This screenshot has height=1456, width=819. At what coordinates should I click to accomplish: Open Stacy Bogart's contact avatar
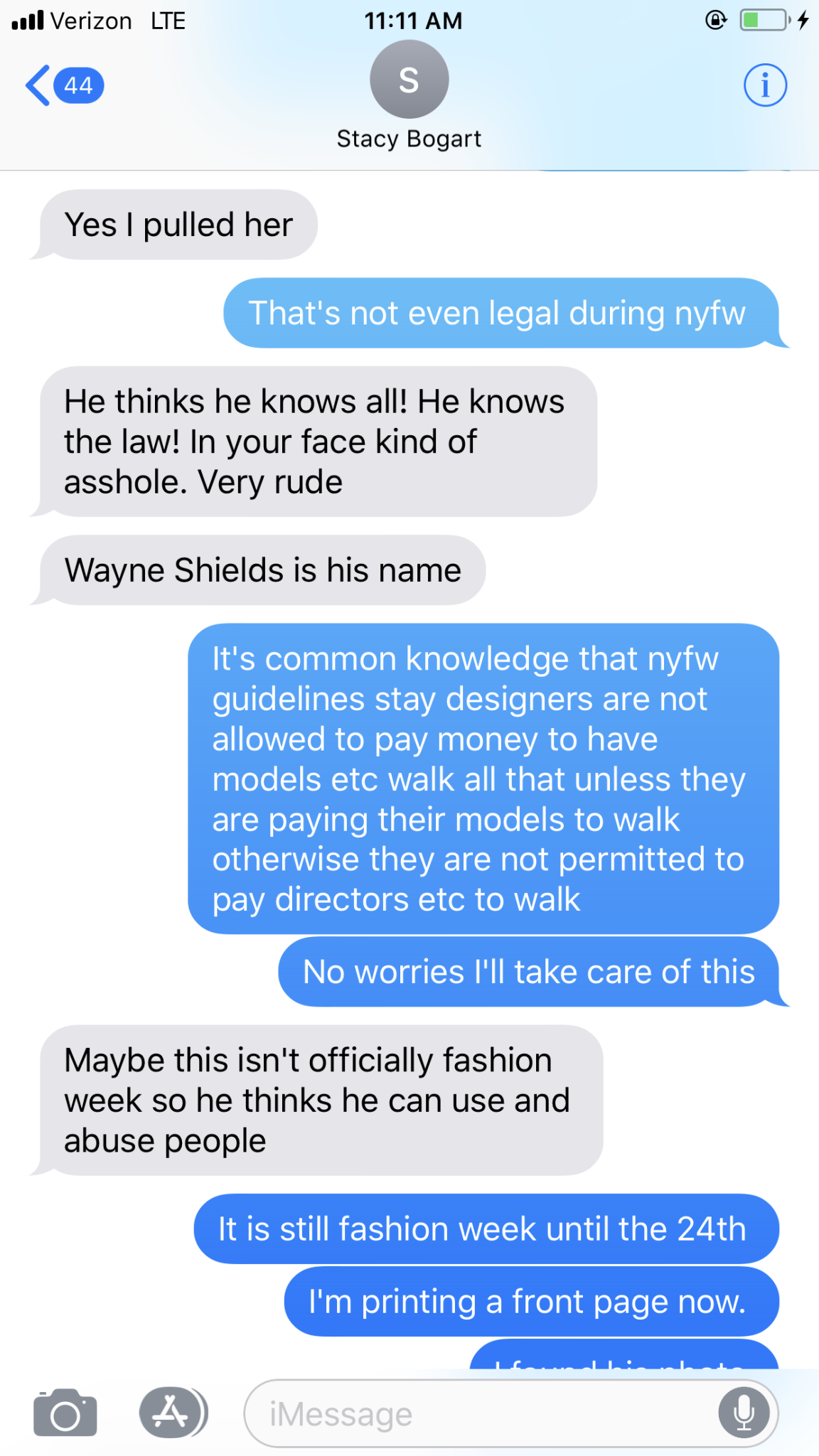pyautogui.click(x=409, y=79)
